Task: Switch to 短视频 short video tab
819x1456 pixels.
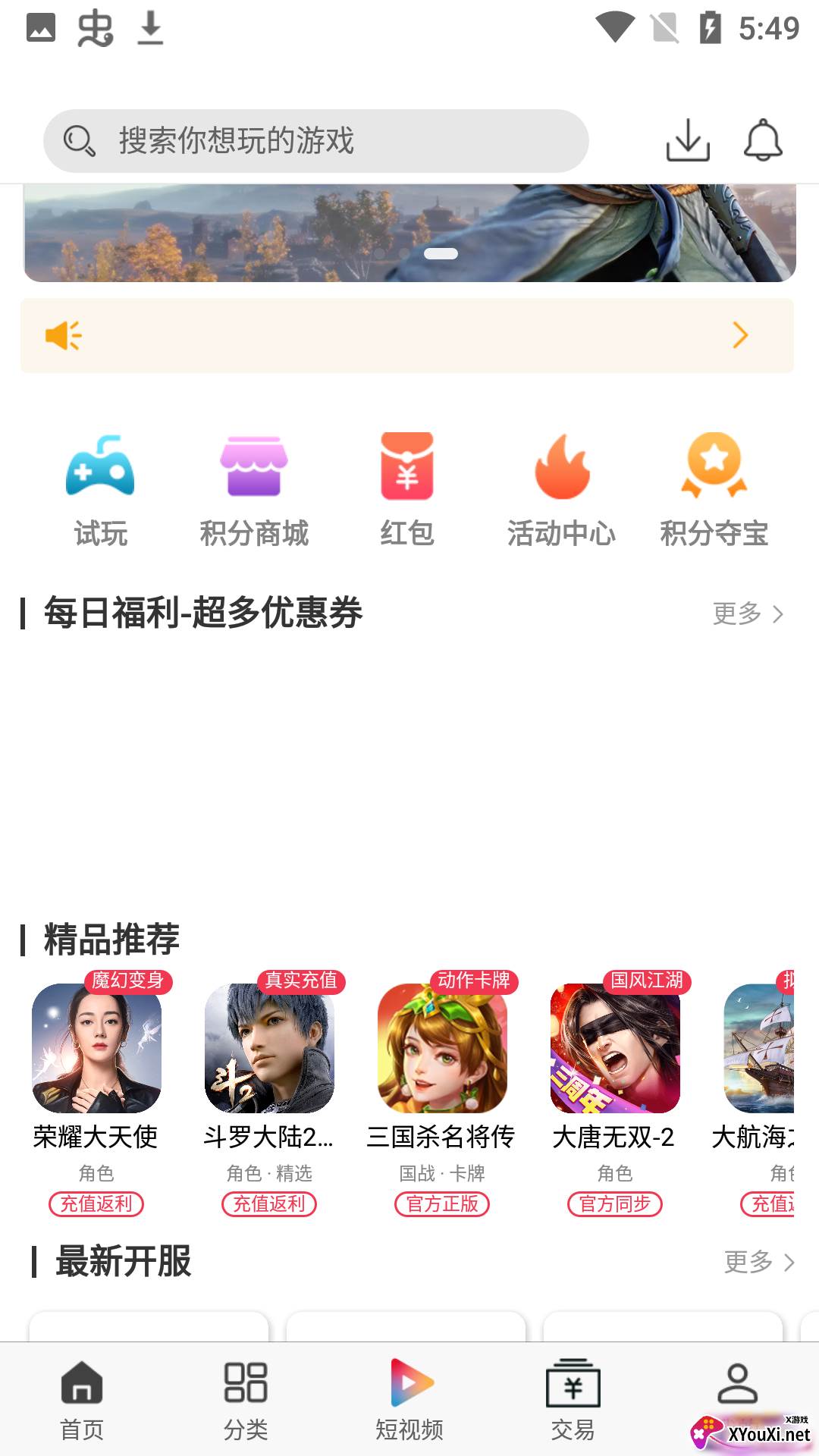Action: [409, 1400]
